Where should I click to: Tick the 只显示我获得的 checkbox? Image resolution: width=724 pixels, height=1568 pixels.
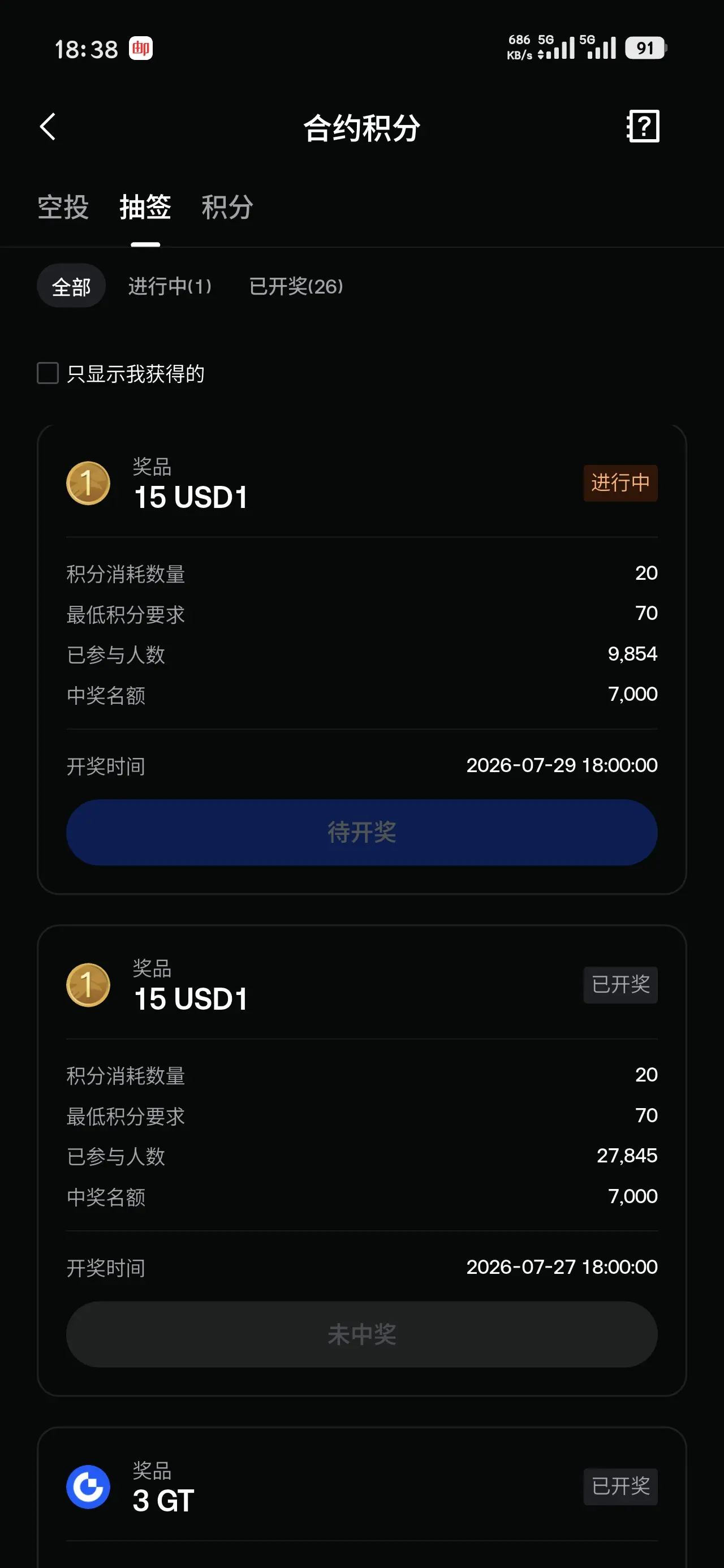pos(48,373)
